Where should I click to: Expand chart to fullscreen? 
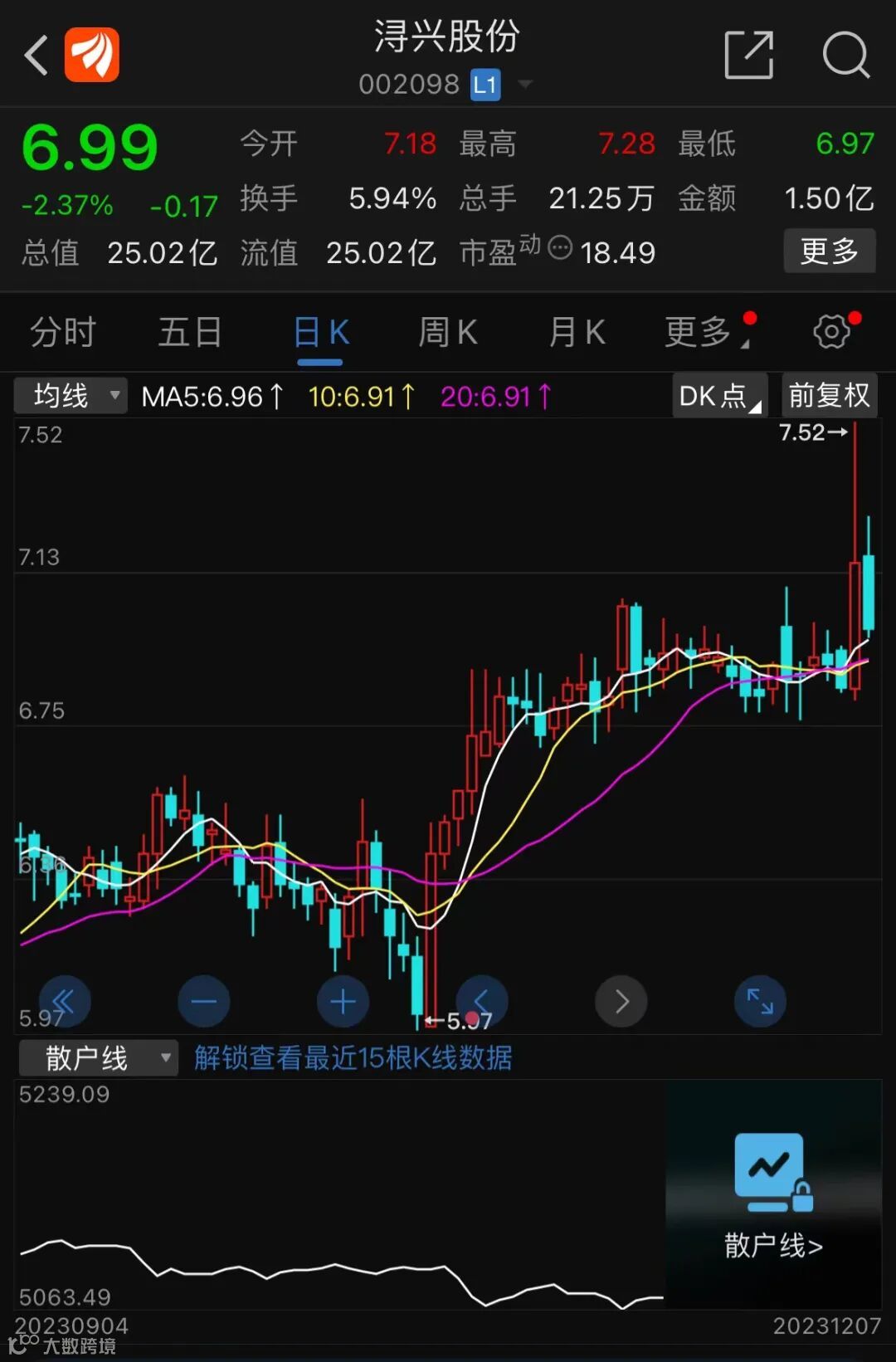760,1002
